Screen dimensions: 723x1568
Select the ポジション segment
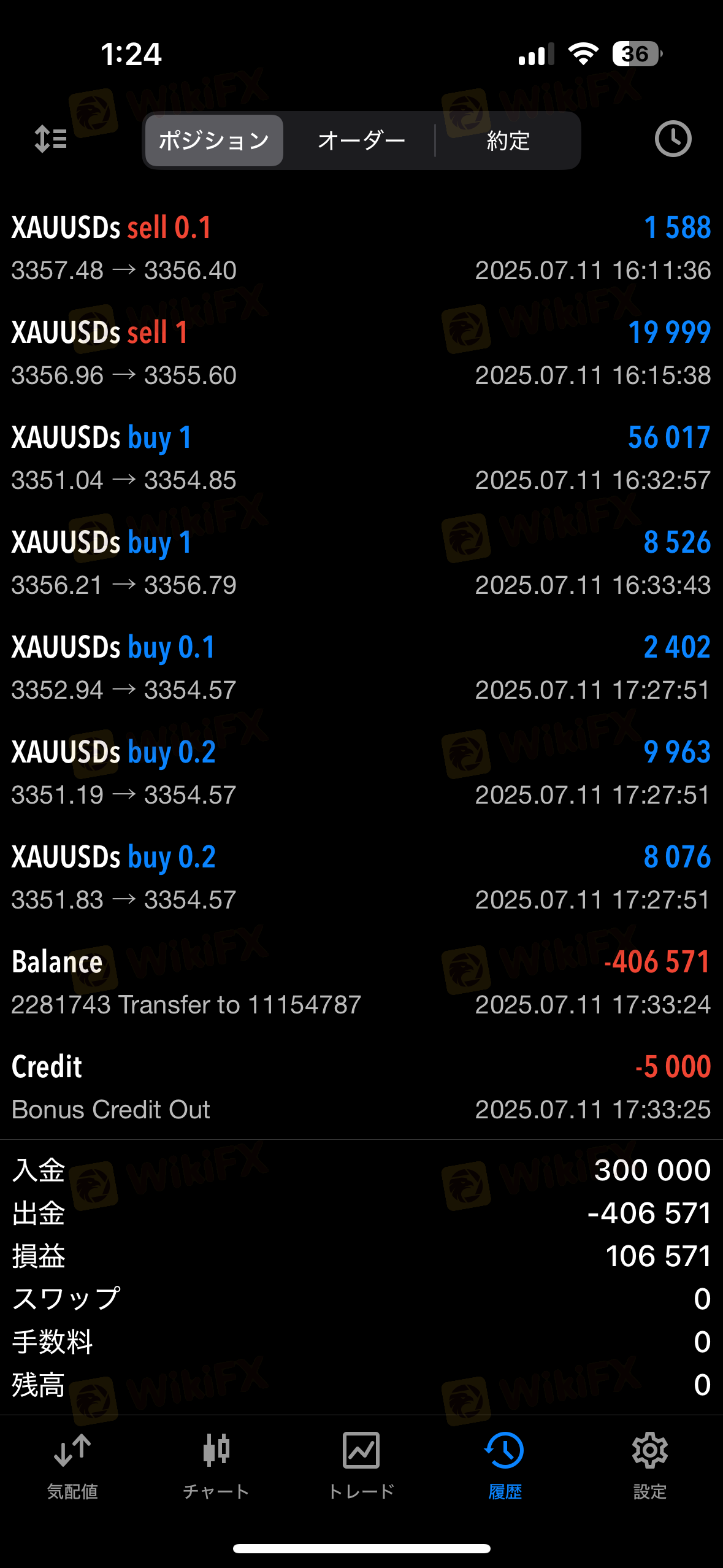tap(214, 140)
